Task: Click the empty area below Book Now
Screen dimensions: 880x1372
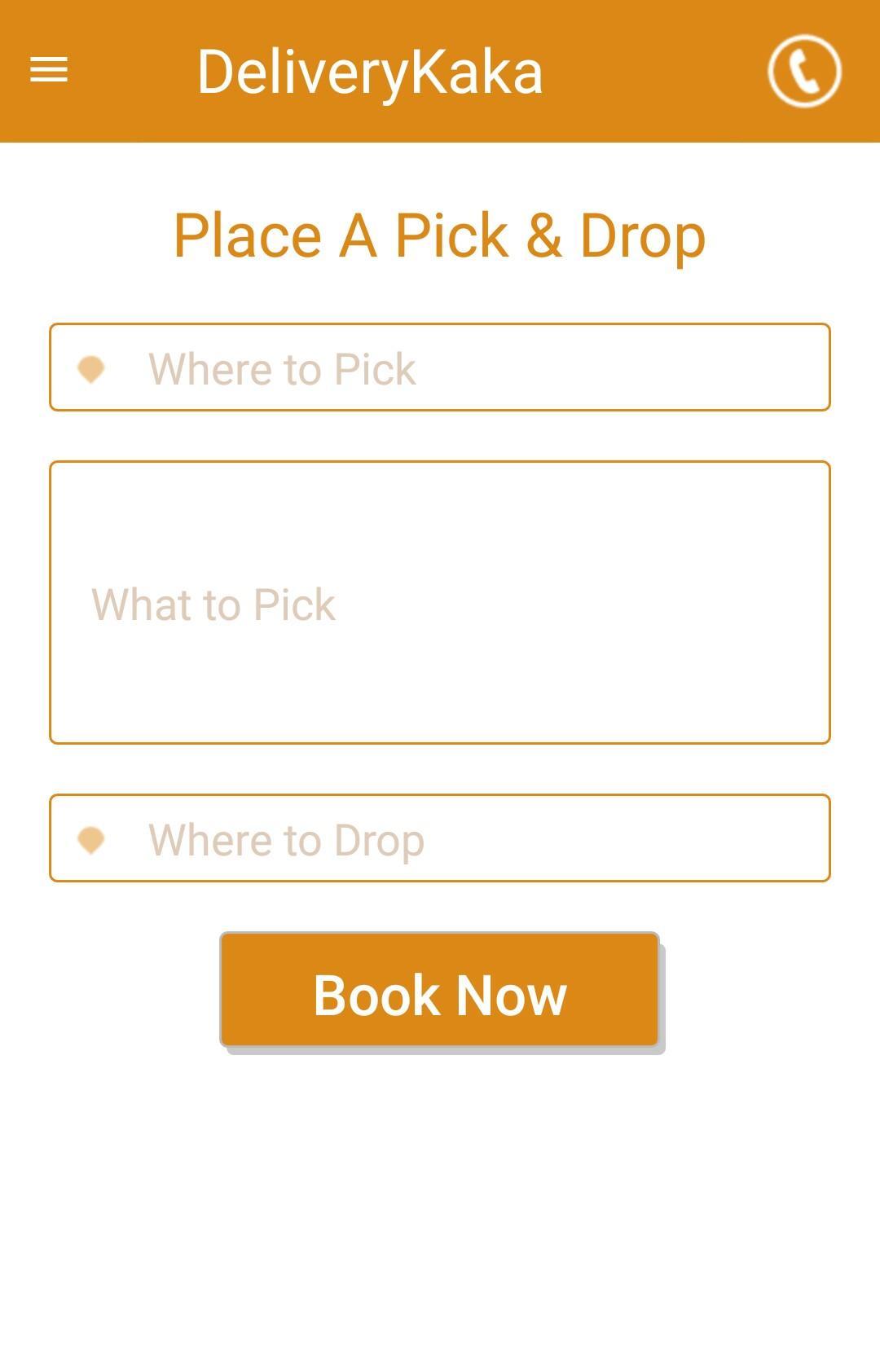Action: pos(439,1206)
